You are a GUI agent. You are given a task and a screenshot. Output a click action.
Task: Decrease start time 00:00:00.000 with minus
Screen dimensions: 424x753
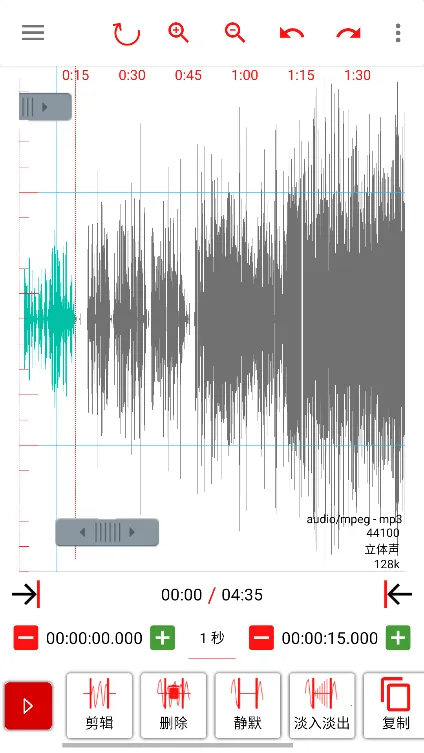coord(25,638)
